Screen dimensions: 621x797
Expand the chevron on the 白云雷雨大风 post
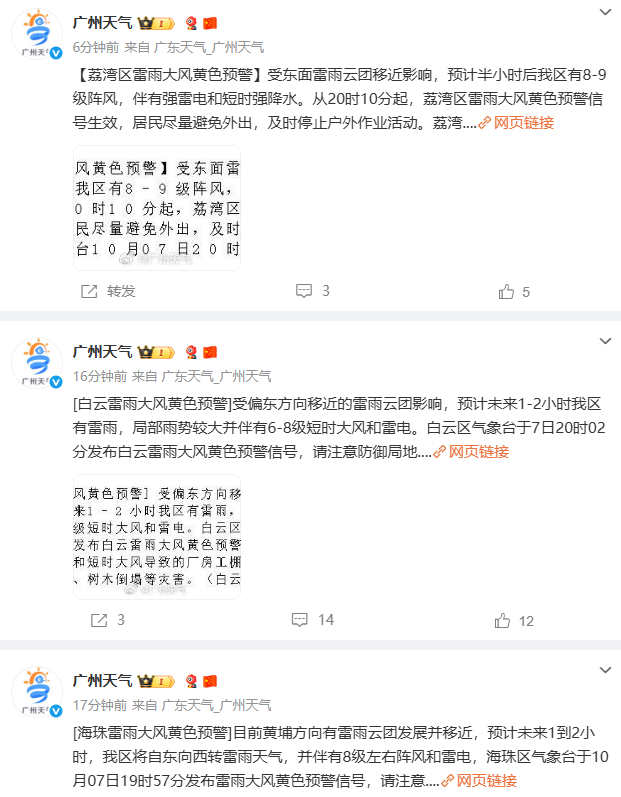[x=603, y=342]
